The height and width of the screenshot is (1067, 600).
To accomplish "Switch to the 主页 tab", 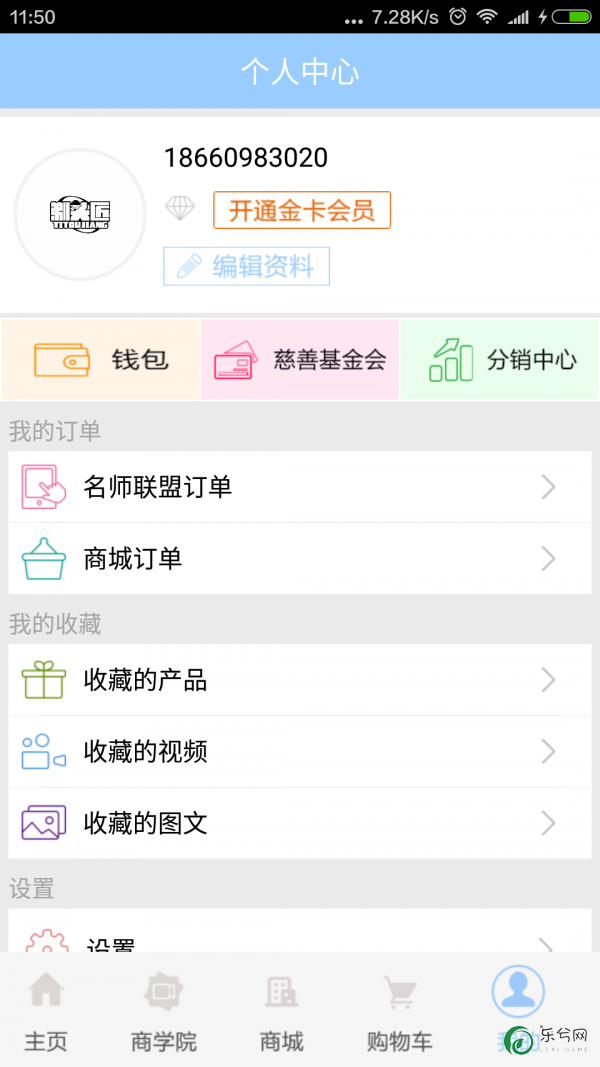I will point(46,1011).
